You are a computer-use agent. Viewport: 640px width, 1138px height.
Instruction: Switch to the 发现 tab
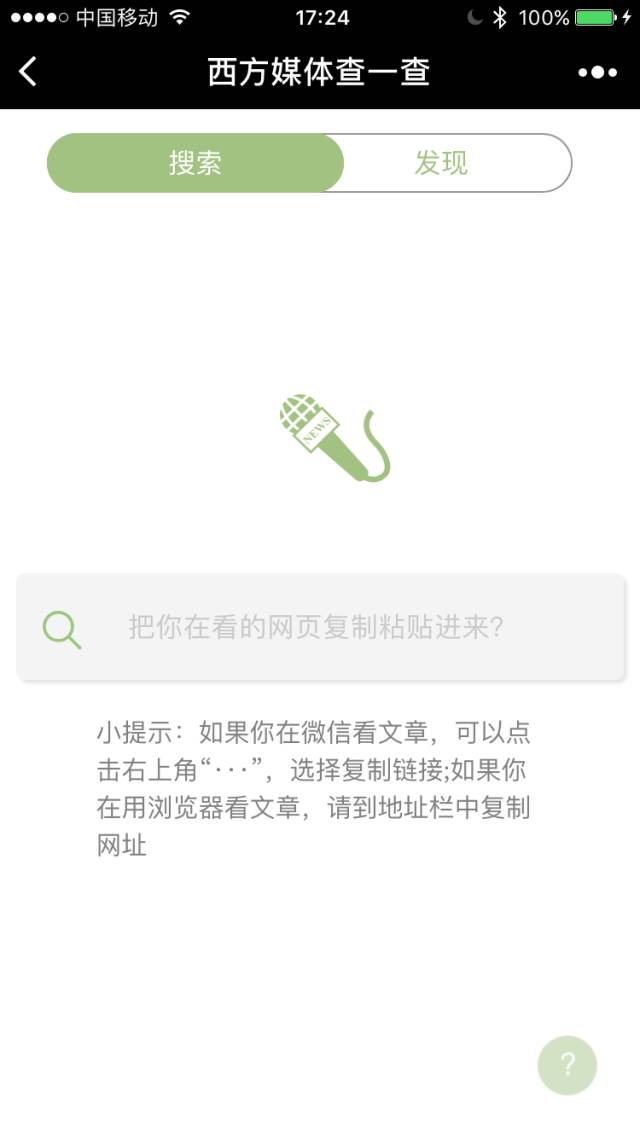tap(442, 163)
